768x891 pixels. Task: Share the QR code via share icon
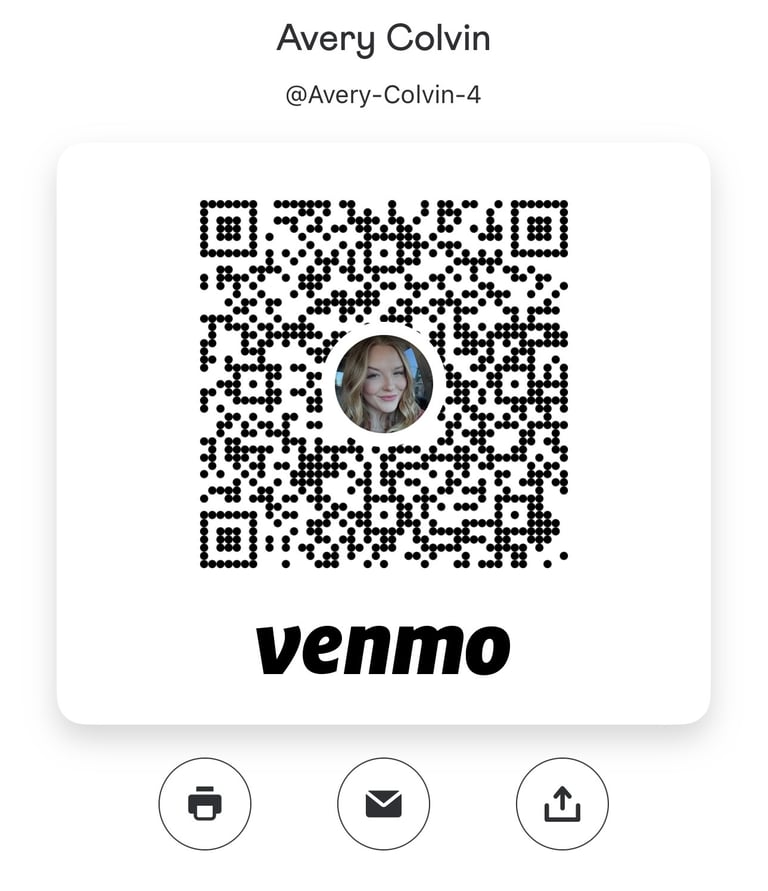[x=562, y=803]
